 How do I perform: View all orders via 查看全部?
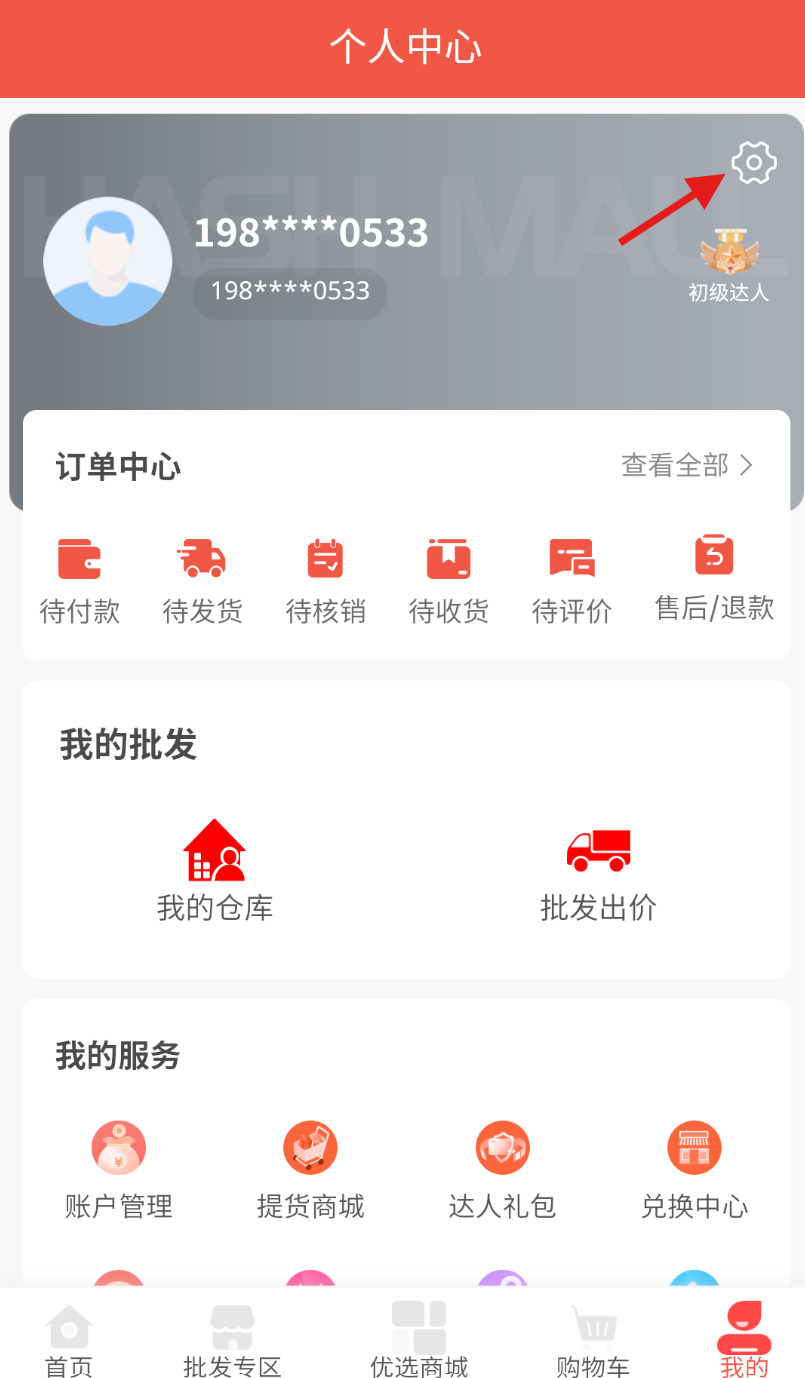687,465
